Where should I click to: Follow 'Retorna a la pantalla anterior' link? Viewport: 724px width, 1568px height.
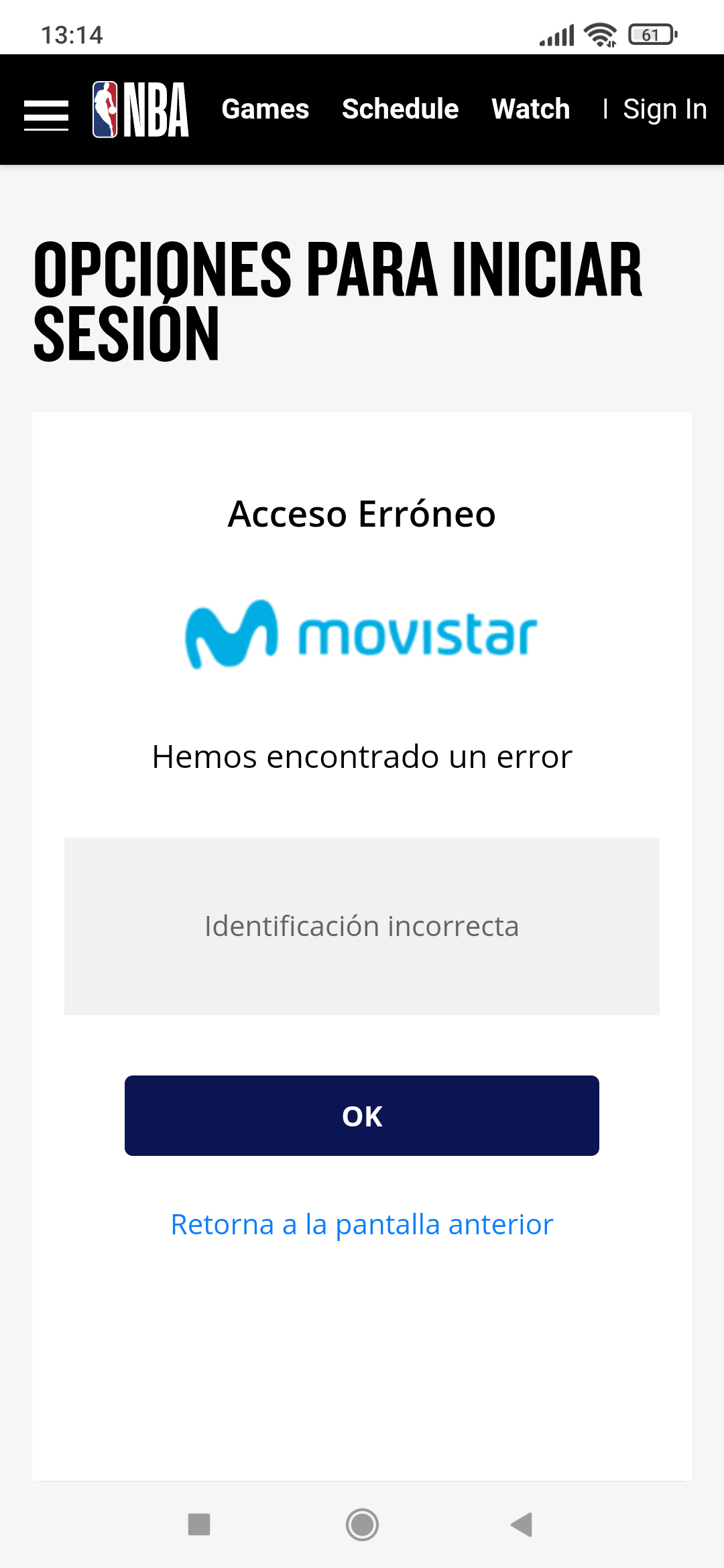pos(362,1224)
